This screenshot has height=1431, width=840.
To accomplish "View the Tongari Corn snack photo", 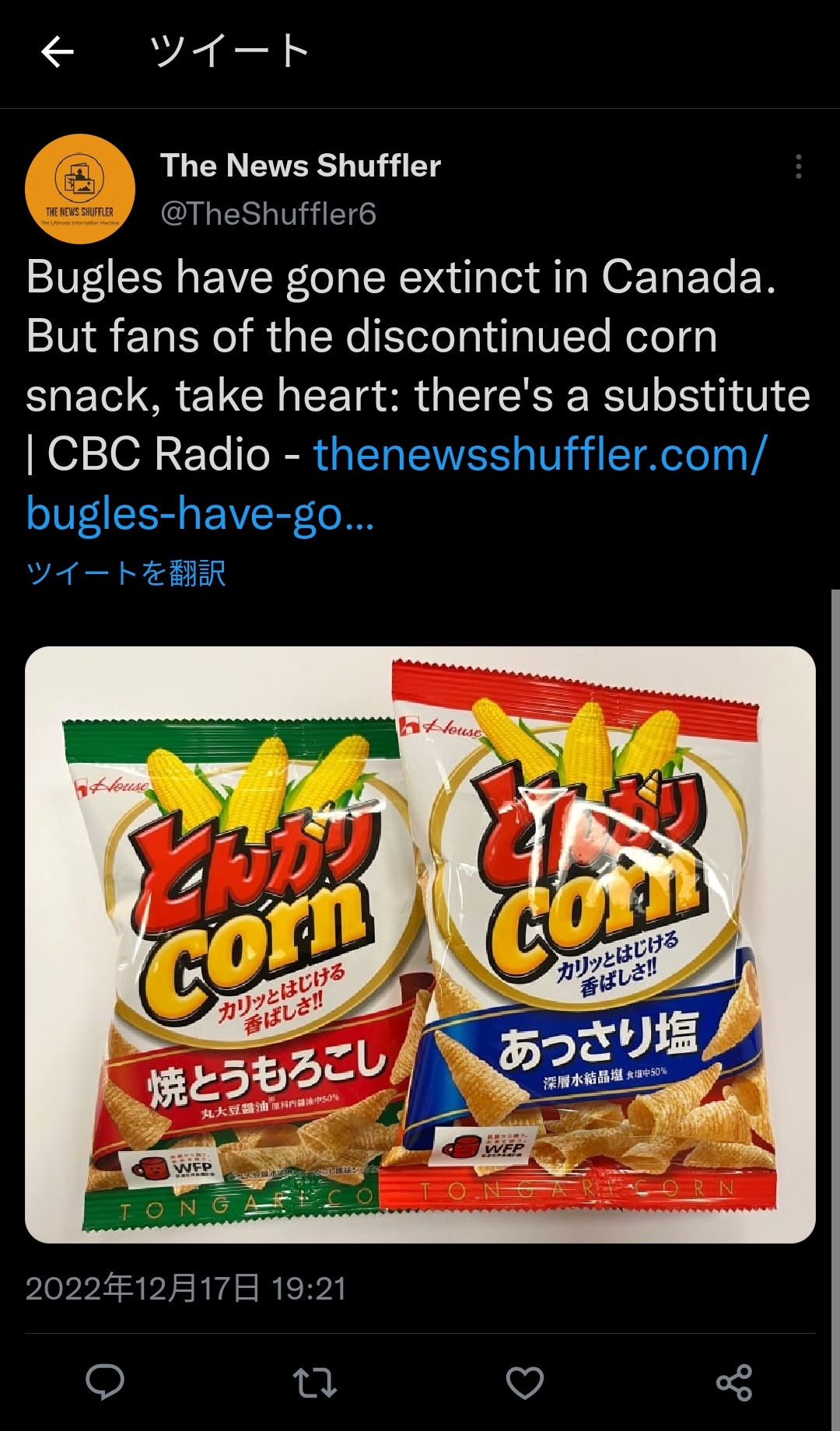I will point(420,944).
